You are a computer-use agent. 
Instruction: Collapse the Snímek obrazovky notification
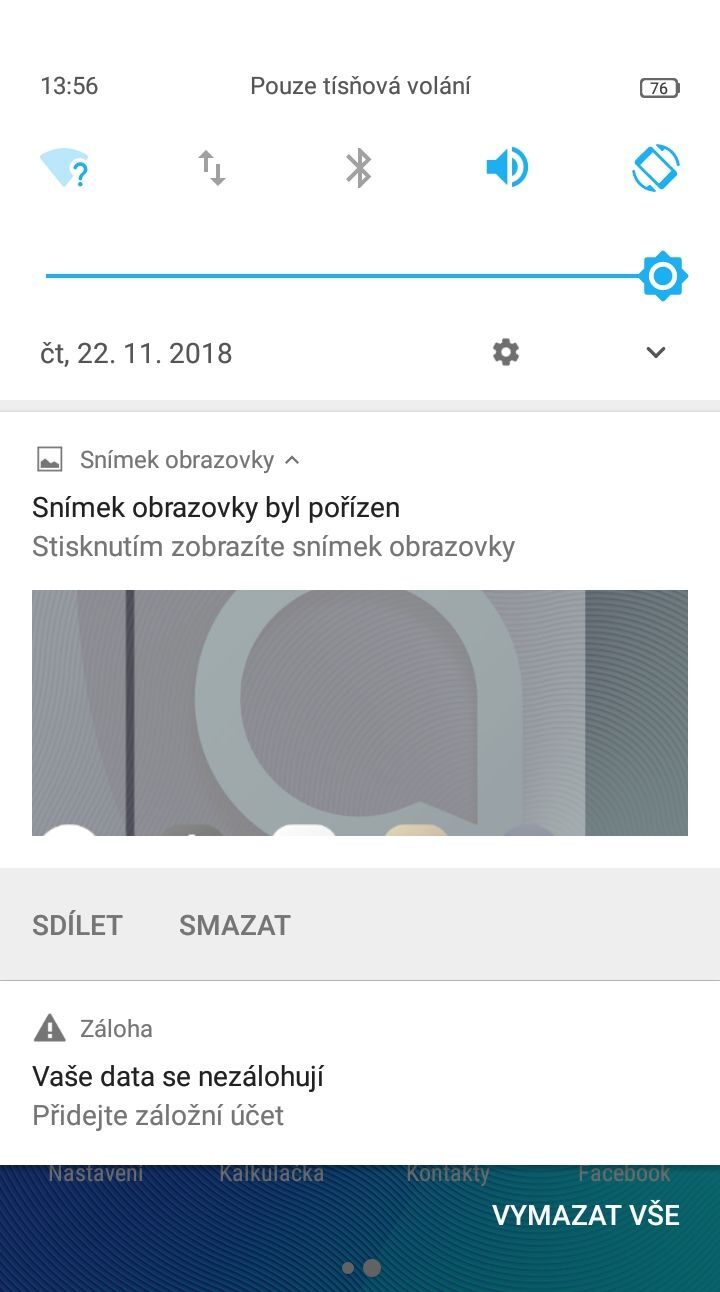tap(292, 460)
